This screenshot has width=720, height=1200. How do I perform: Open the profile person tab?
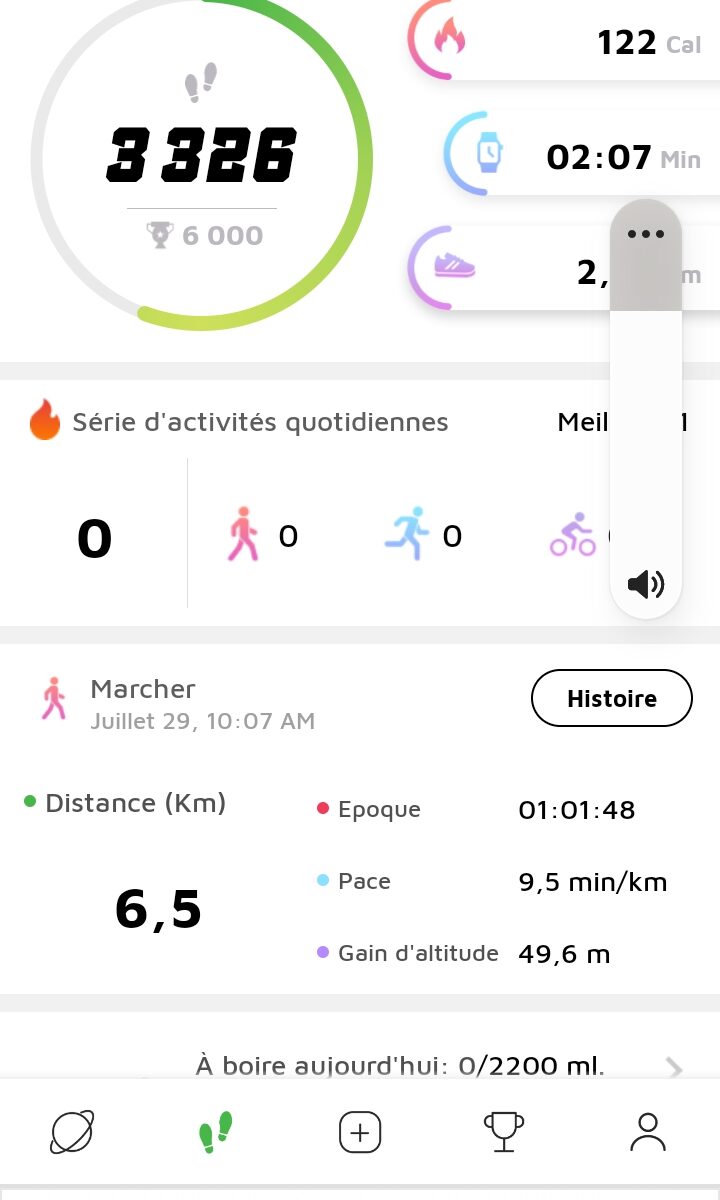(x=647, y=1132)
